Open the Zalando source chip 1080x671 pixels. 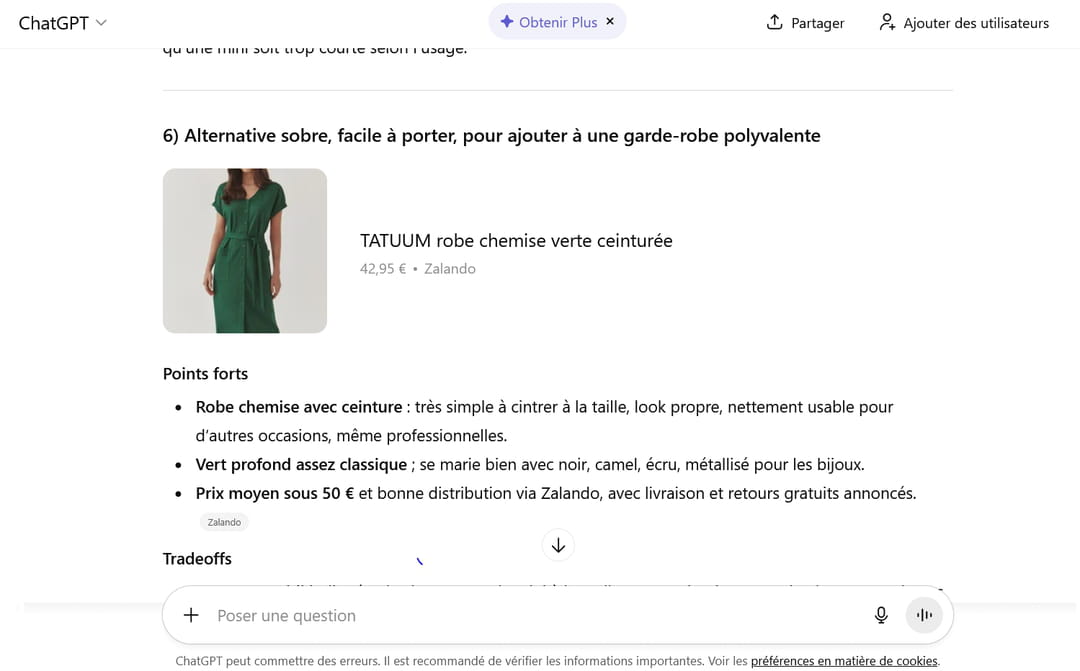click(224, 522)
